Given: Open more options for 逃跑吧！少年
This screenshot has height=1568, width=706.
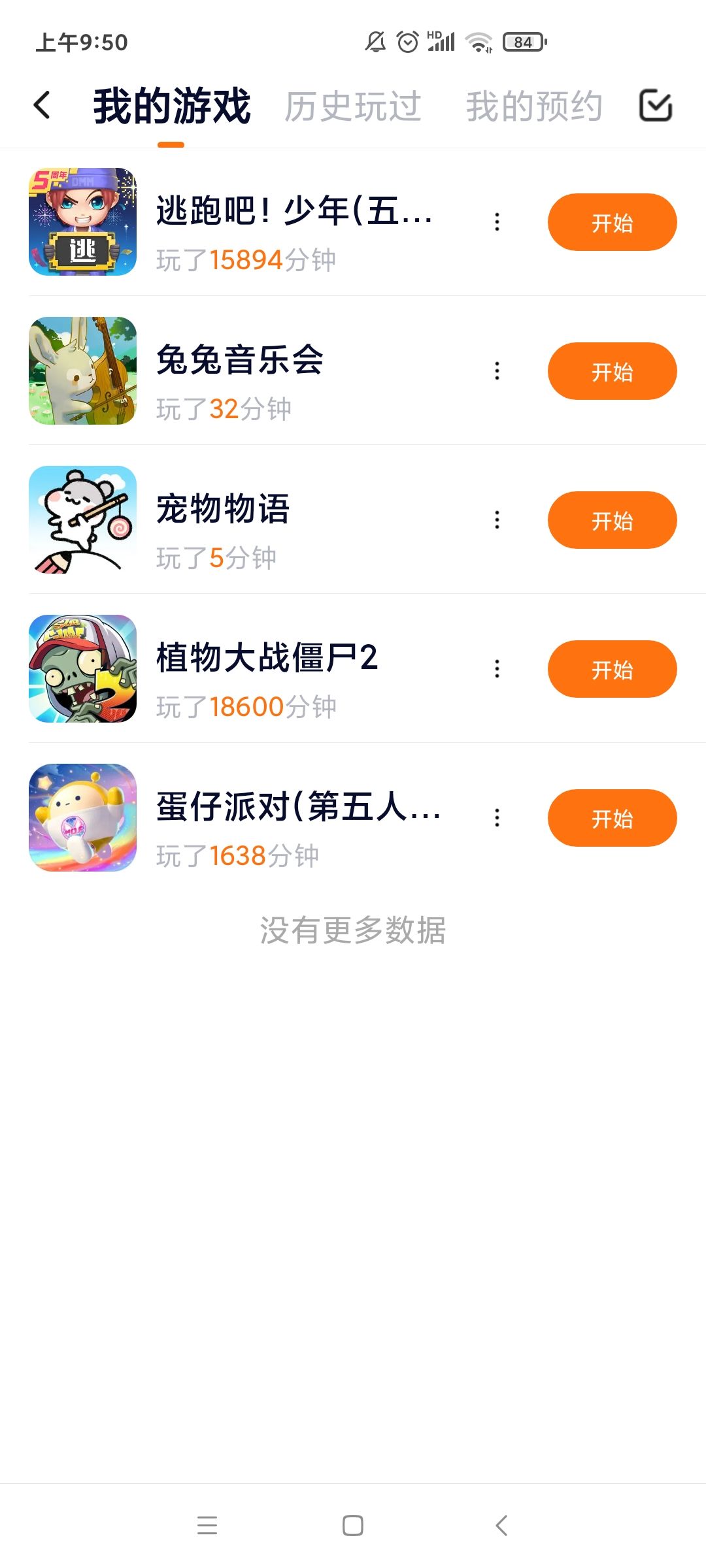Looking at the screenshot, I should 497,222.
